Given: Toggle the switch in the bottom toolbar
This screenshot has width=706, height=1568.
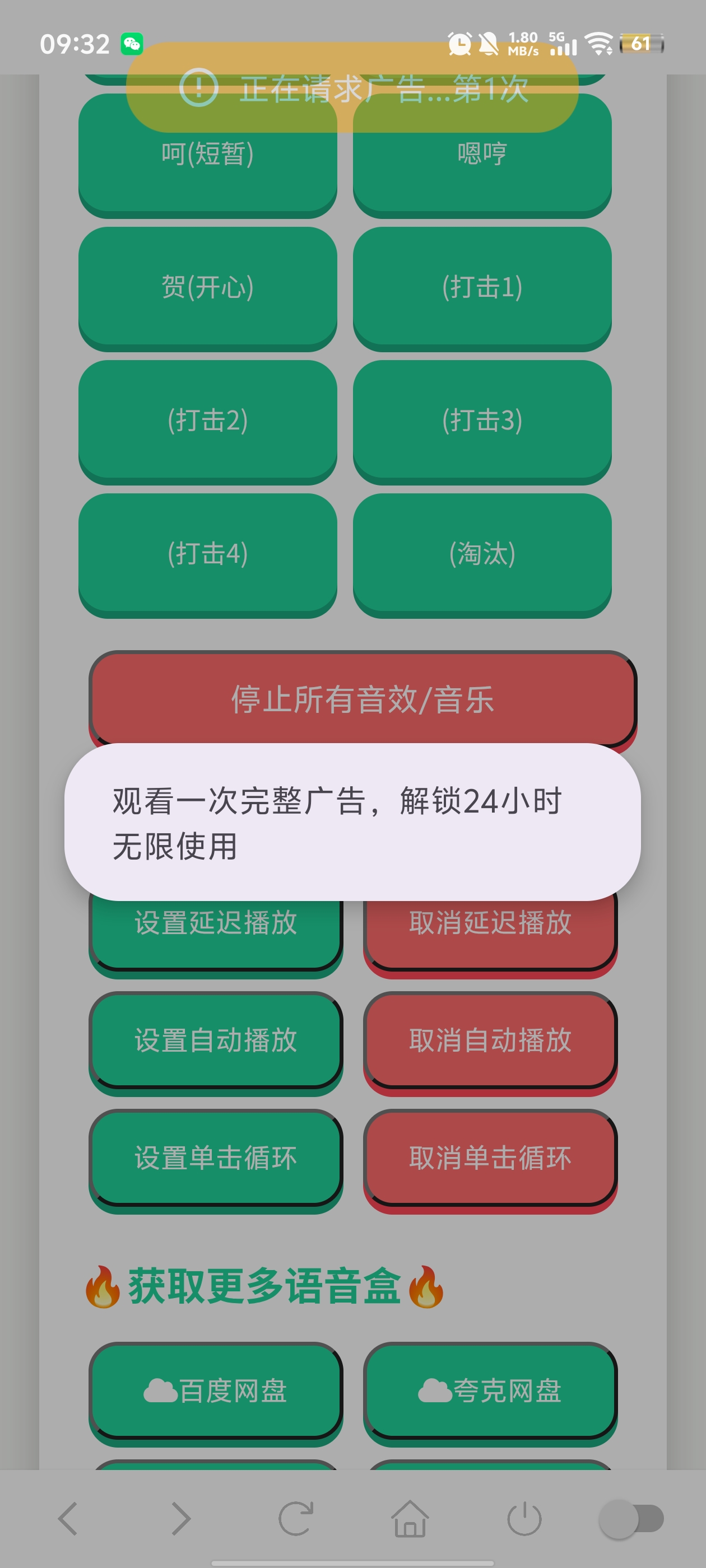Looking at the screenshot, I should [631, 1518].
